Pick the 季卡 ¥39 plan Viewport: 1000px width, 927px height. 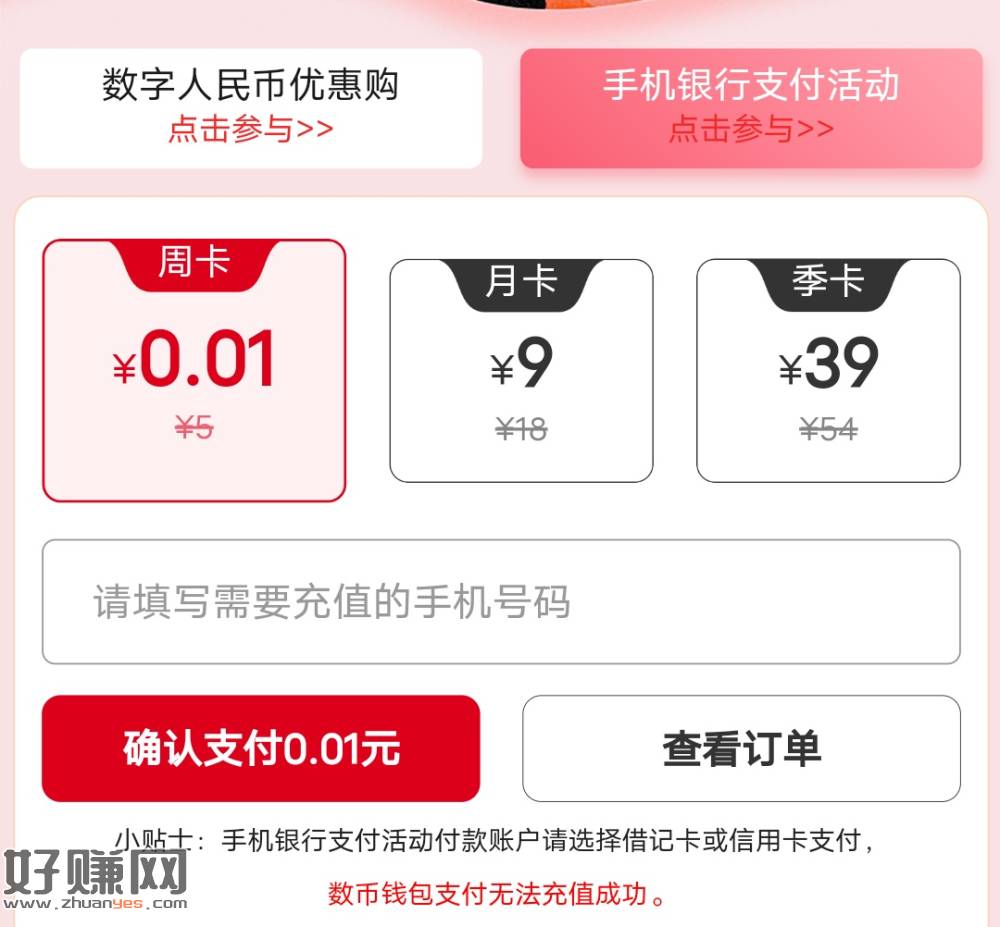pyautogui.click(x=828, y=372)
